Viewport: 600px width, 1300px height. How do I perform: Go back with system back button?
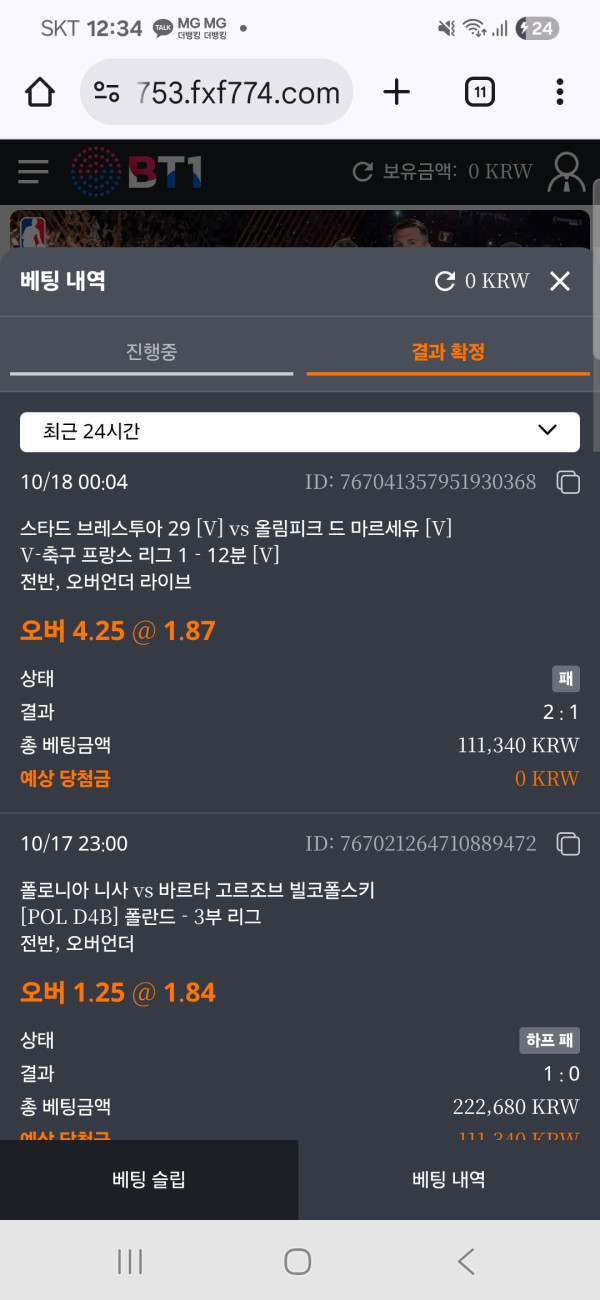pyautogui.click(x=466, y=1262)
